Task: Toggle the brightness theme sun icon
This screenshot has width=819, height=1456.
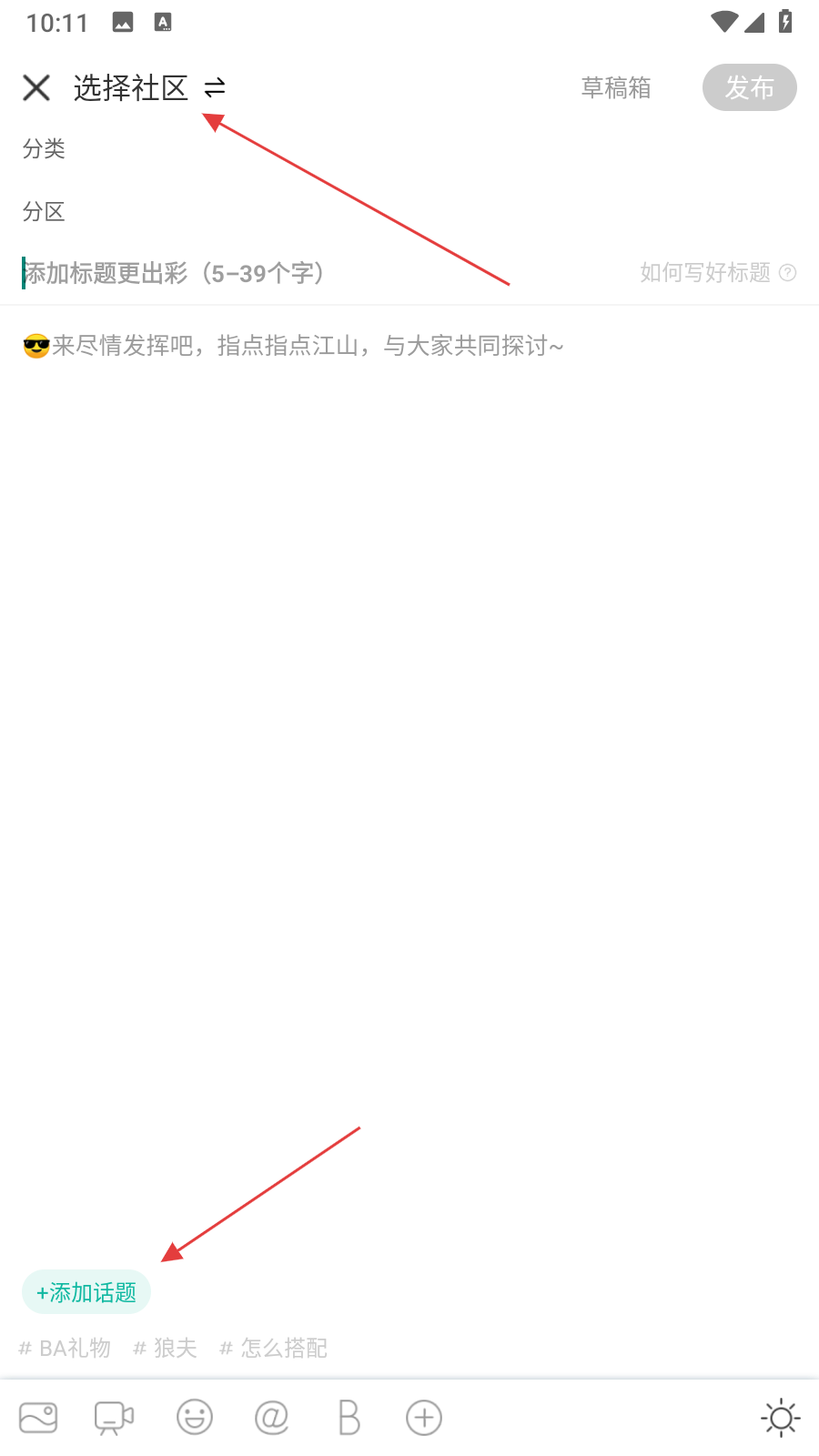Action: pos(780,1418)
